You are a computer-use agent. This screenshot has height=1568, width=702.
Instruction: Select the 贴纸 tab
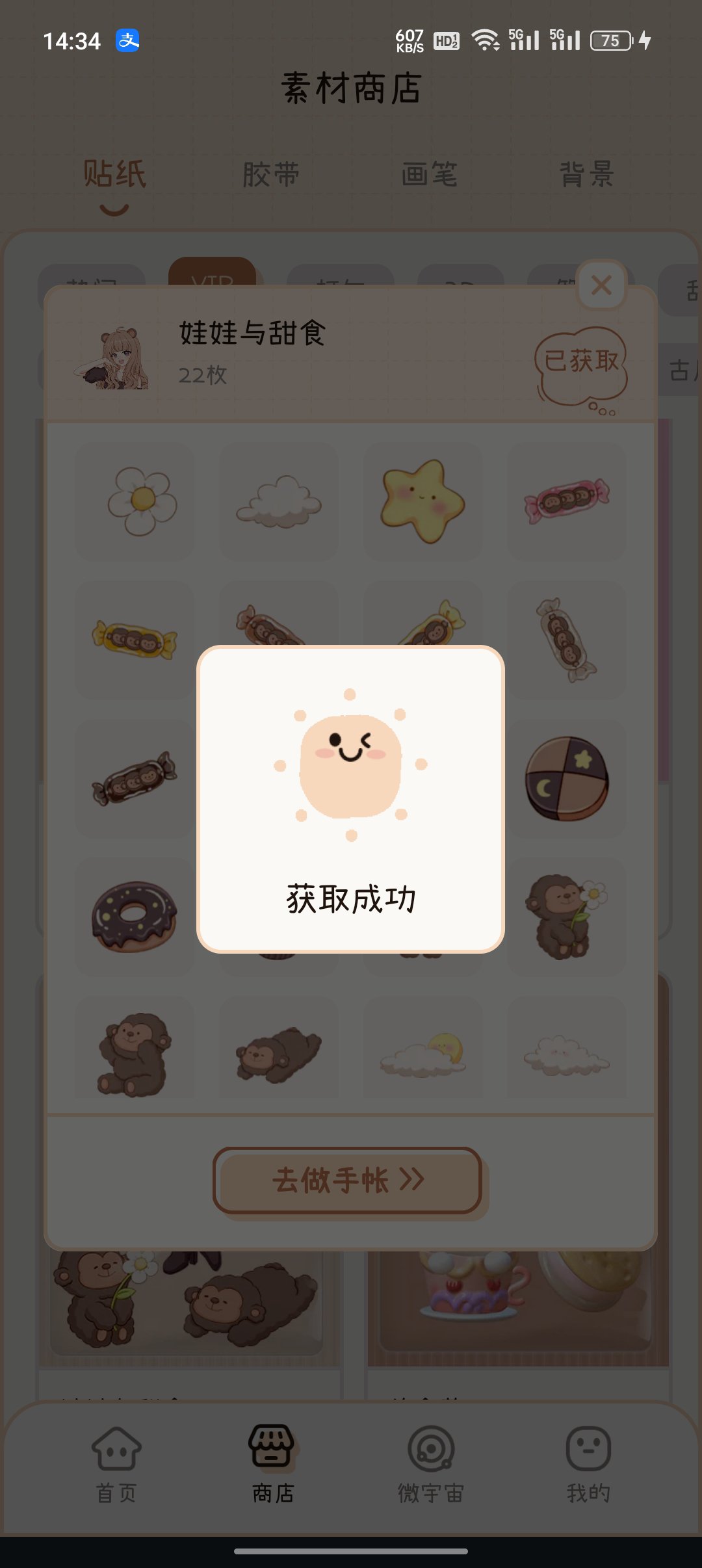114,174
